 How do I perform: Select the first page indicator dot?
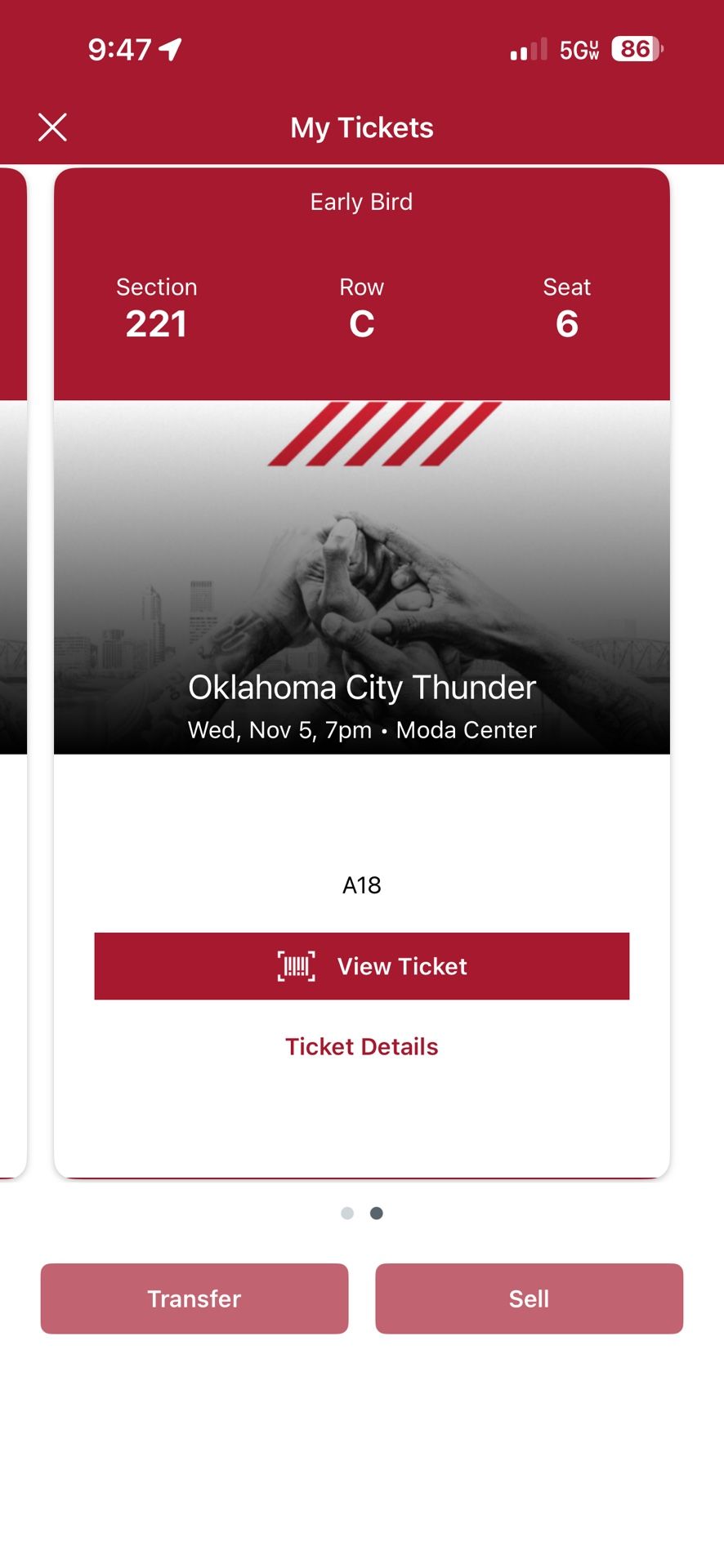[x=348, y=1214]
